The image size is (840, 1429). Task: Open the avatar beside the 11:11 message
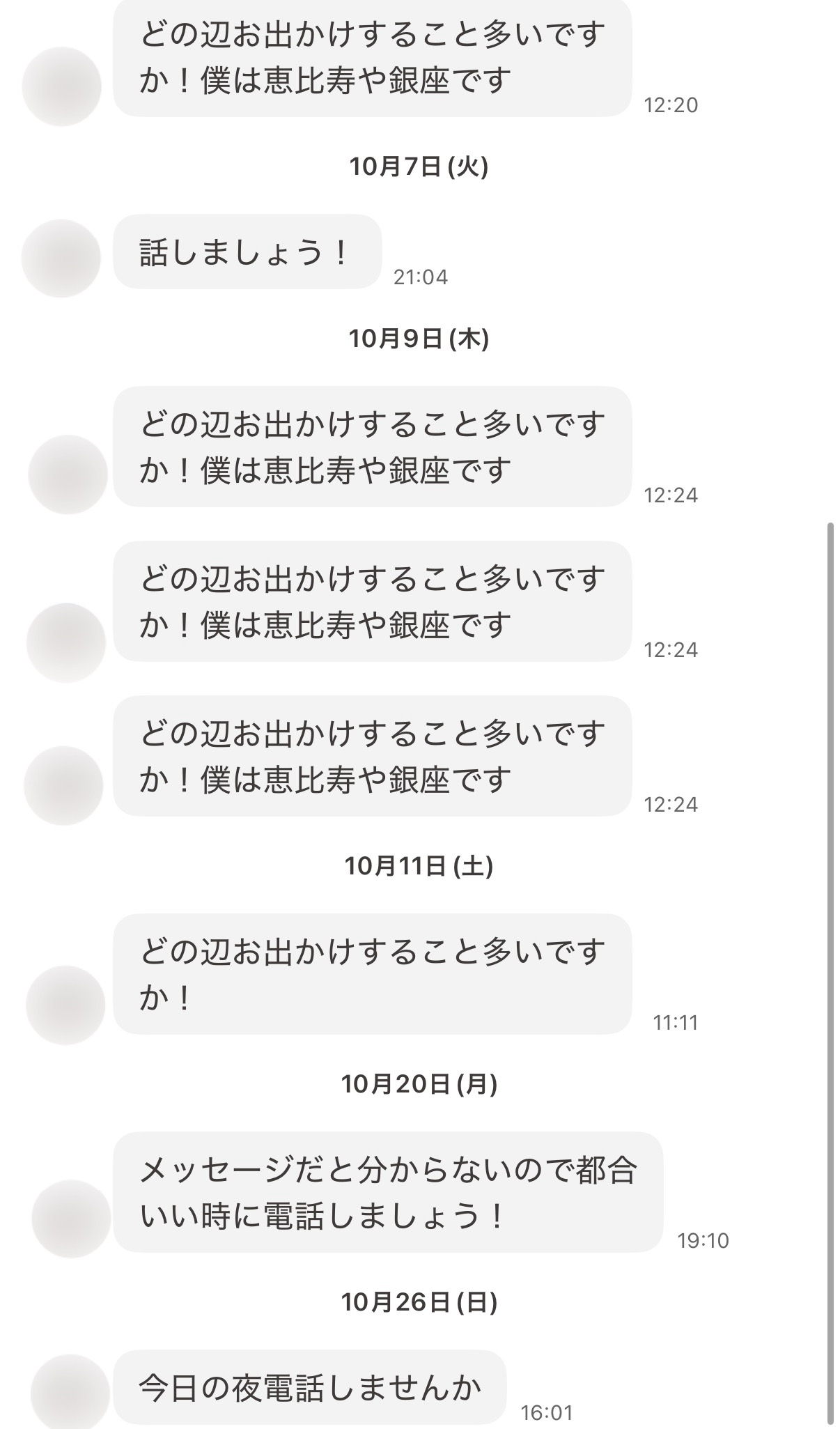point(65,1005)
